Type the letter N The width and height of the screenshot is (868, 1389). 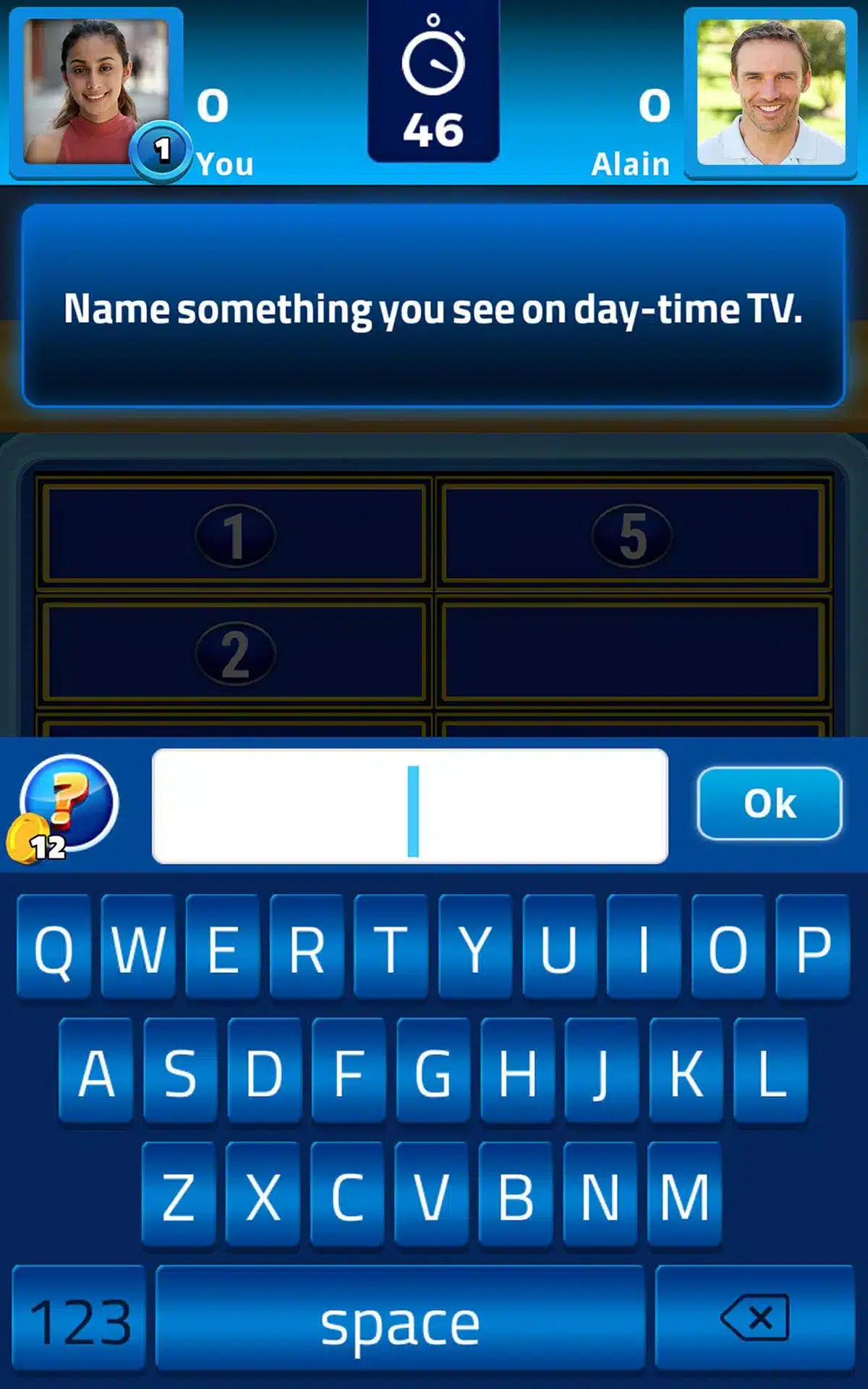600,1195
